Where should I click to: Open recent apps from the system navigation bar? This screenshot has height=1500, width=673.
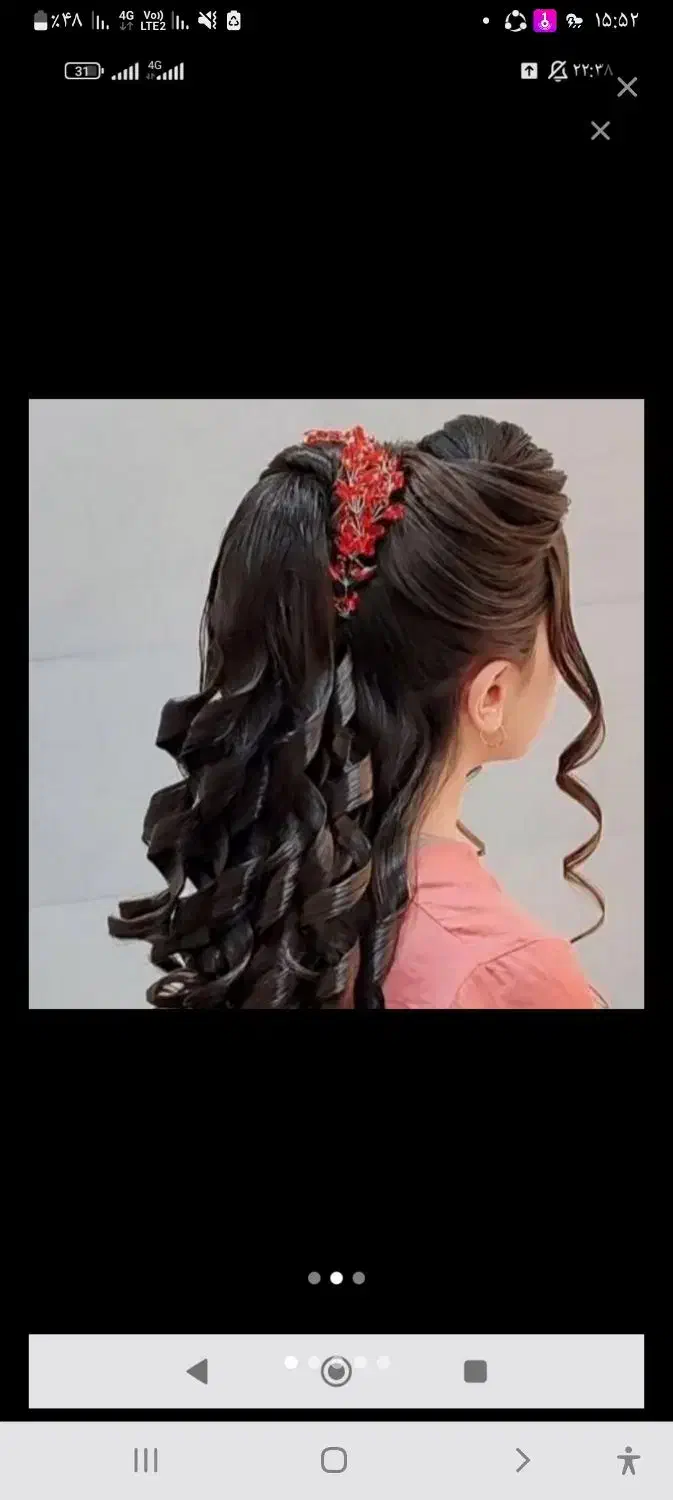point(146,1461)
